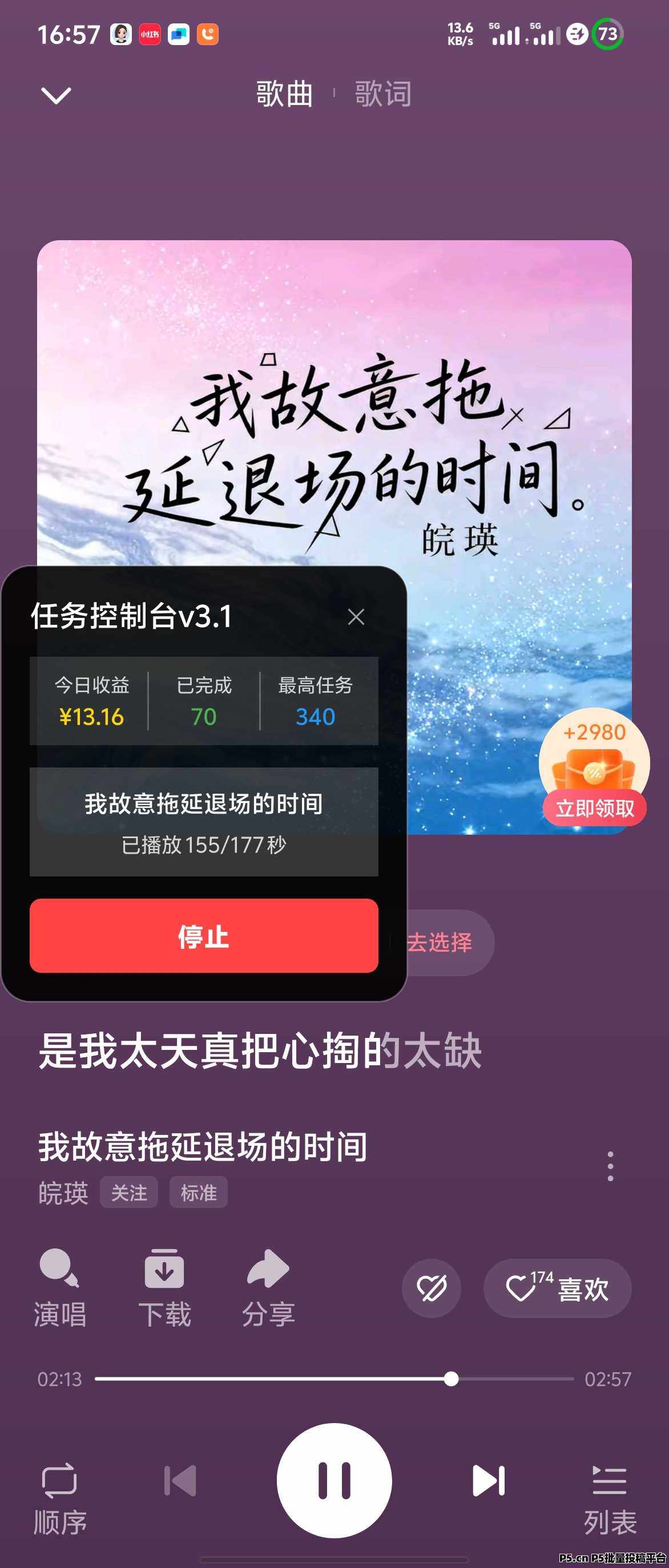The height and width of the screenshot is (1568, 669).
Task: Seek on the playback progress bar
Action: click(x=333, y=1379)
